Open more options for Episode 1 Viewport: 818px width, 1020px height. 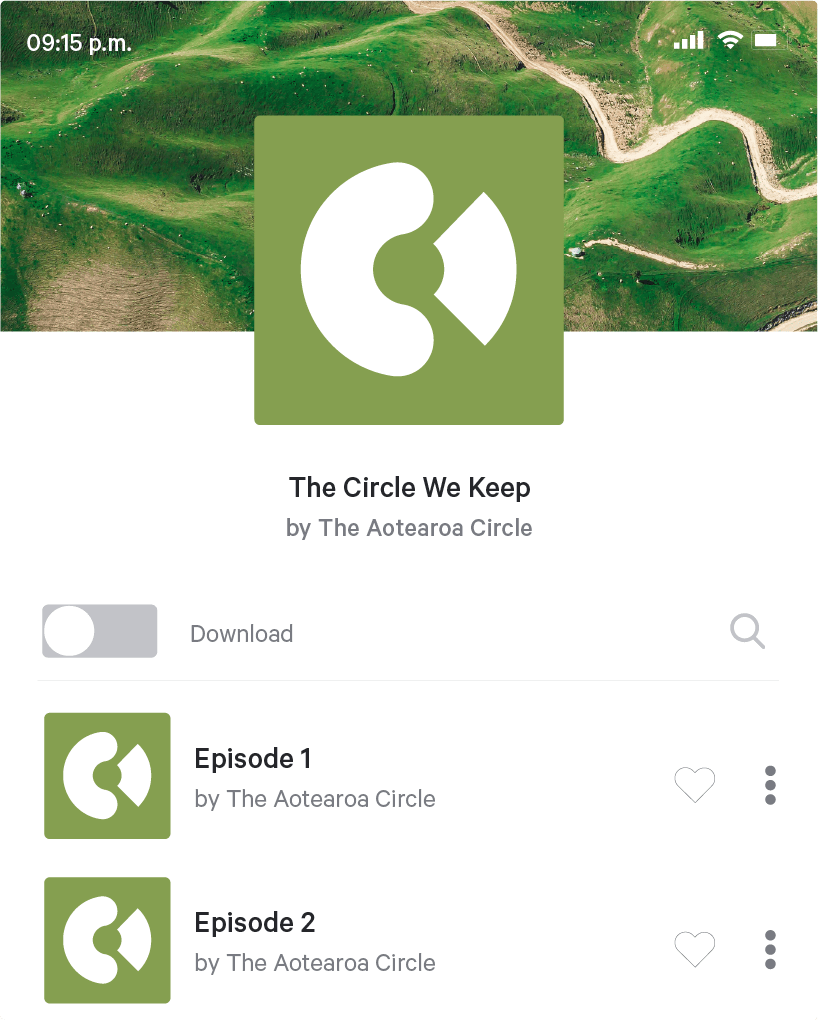[x=770, y=785]
